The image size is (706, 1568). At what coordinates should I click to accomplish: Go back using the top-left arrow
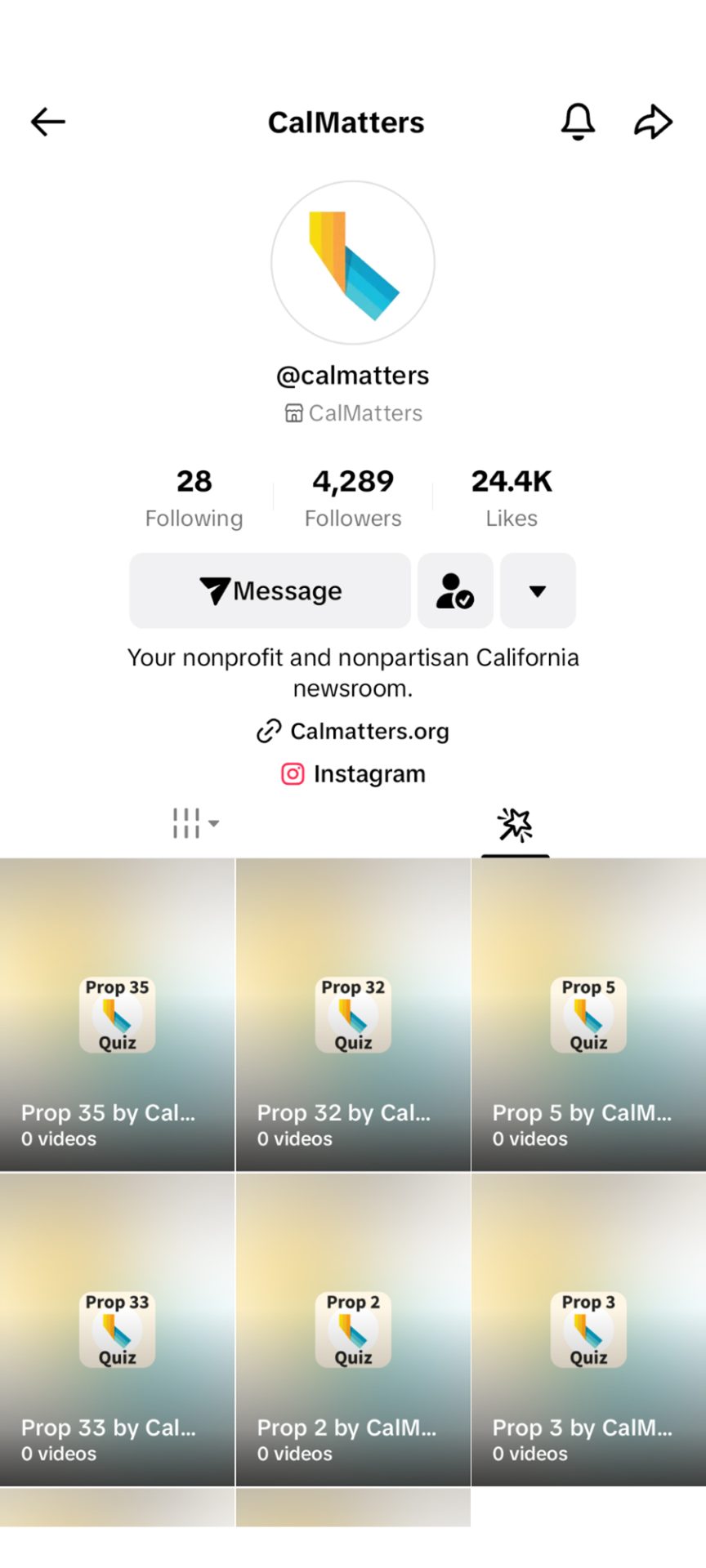pyautogui.click(x=47, y=122)
